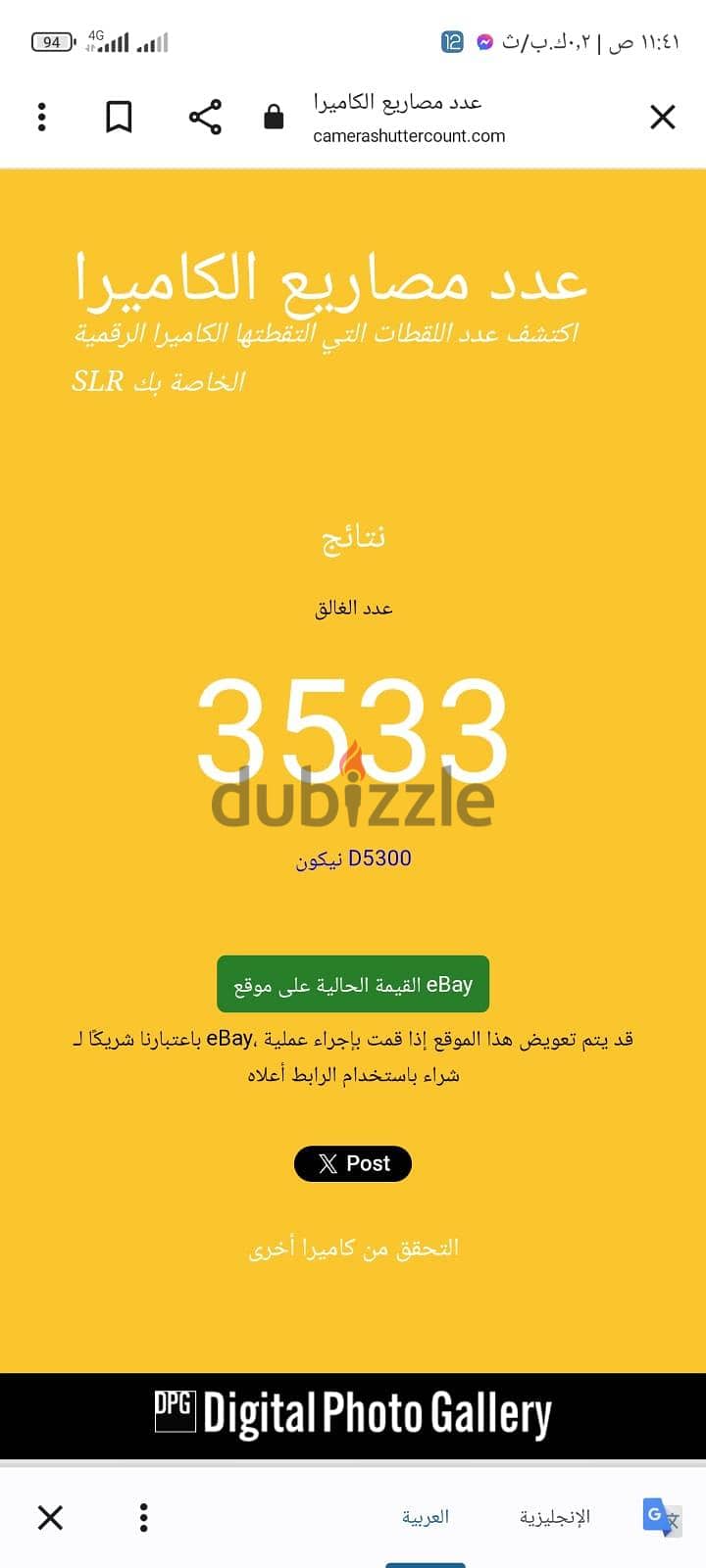
Task: Open the Digital Photo Gallery banner
Action: 353,1415
